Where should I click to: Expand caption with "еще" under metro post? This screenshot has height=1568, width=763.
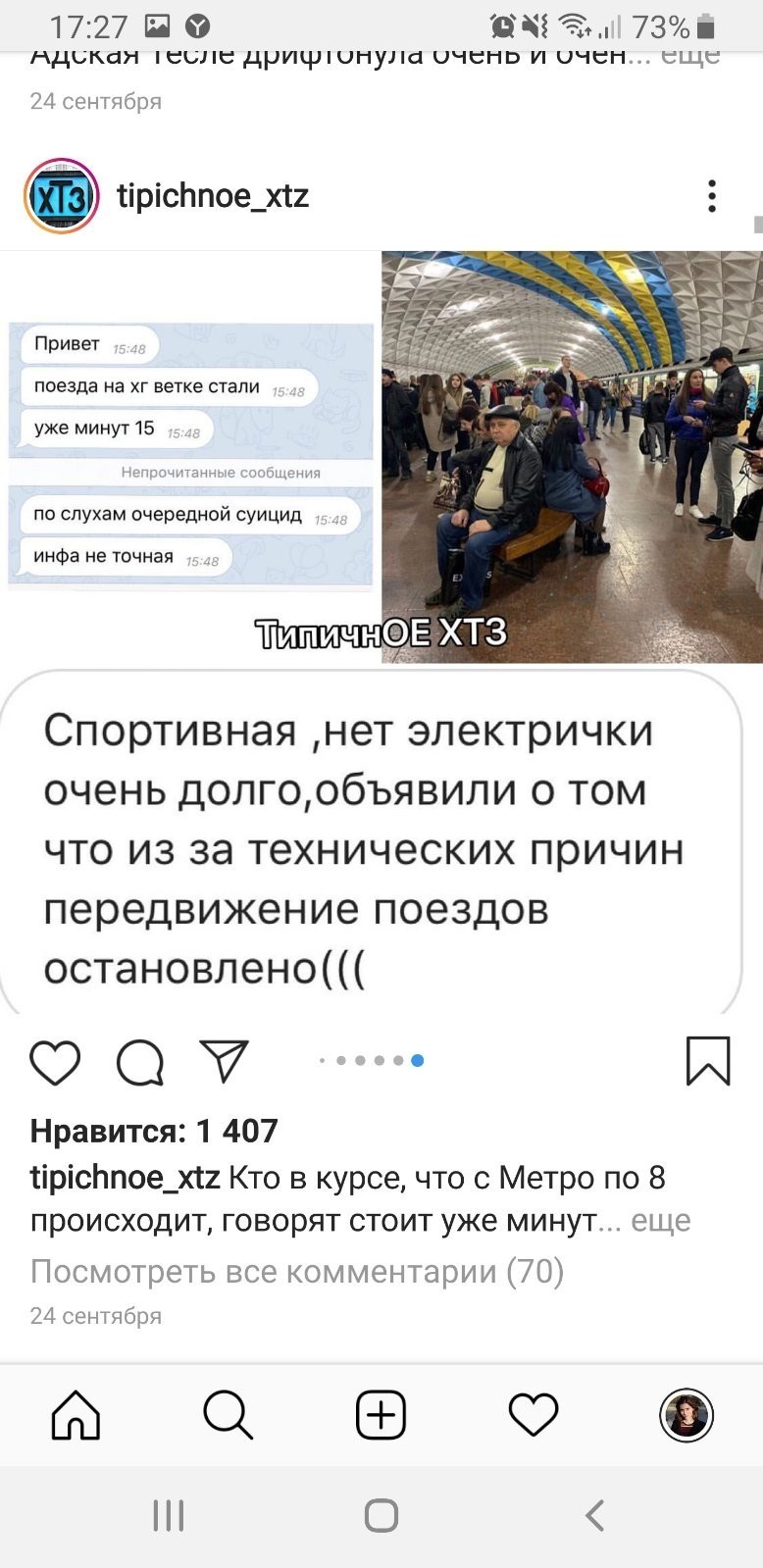point(660,1221)
